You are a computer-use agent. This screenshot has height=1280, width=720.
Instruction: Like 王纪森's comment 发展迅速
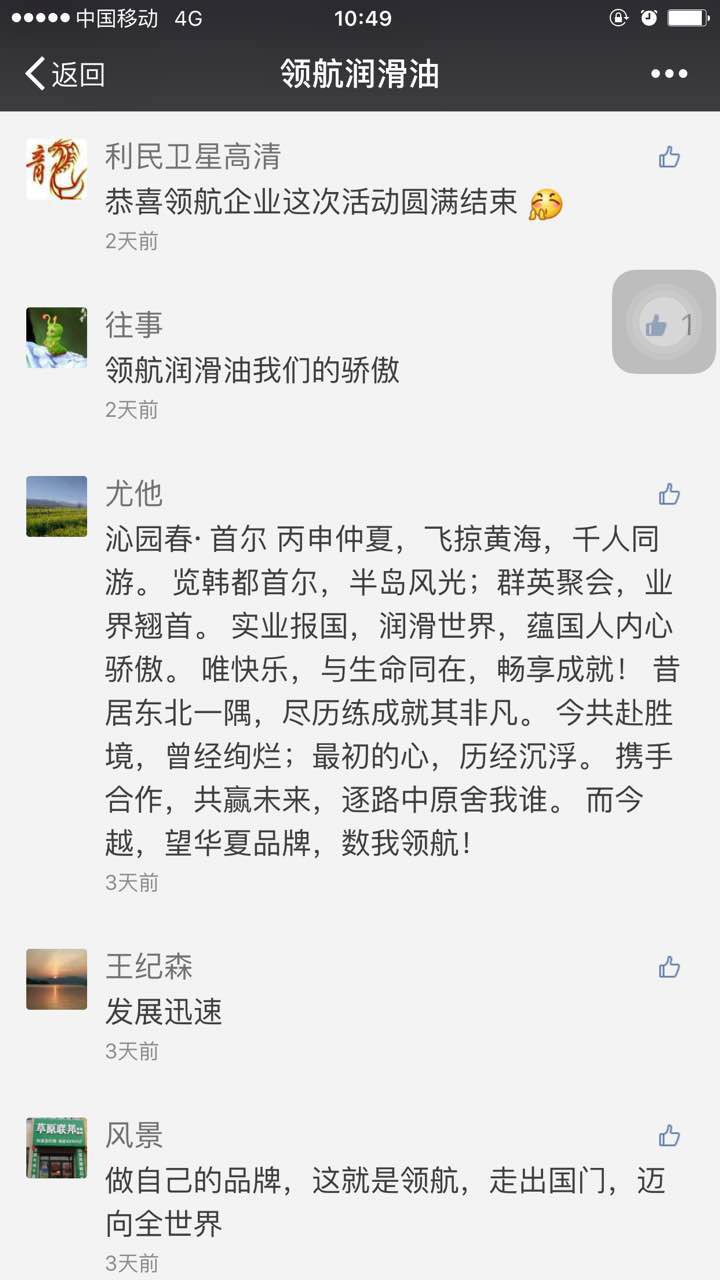669,967
